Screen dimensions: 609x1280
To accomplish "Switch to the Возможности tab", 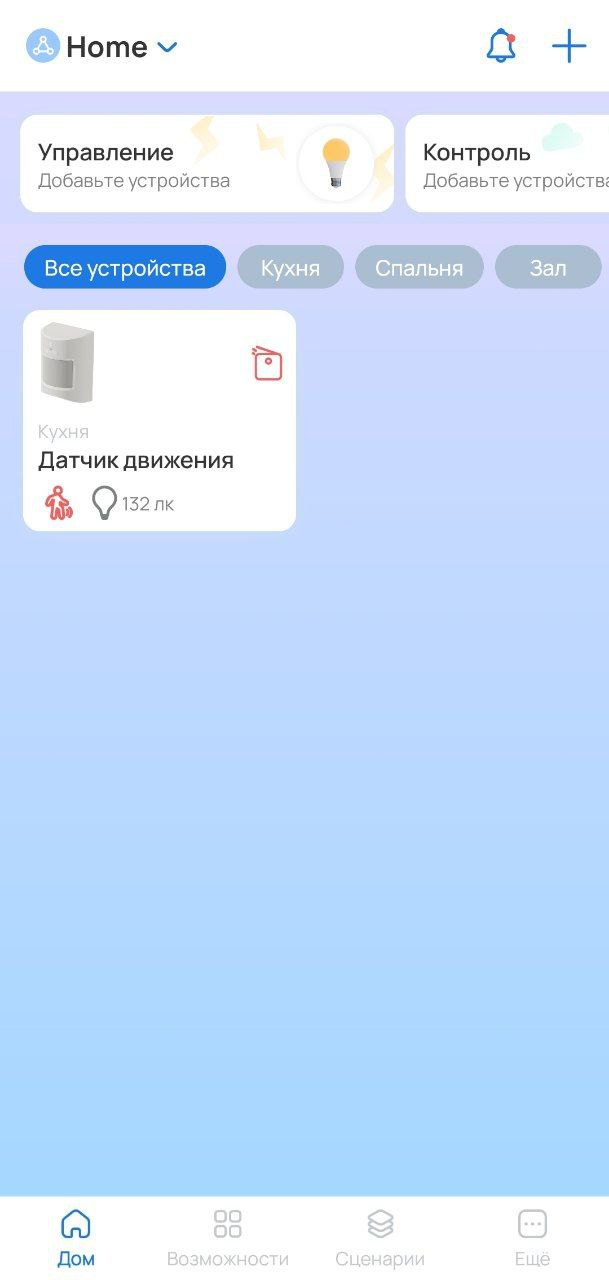I will click(228, 1237).
